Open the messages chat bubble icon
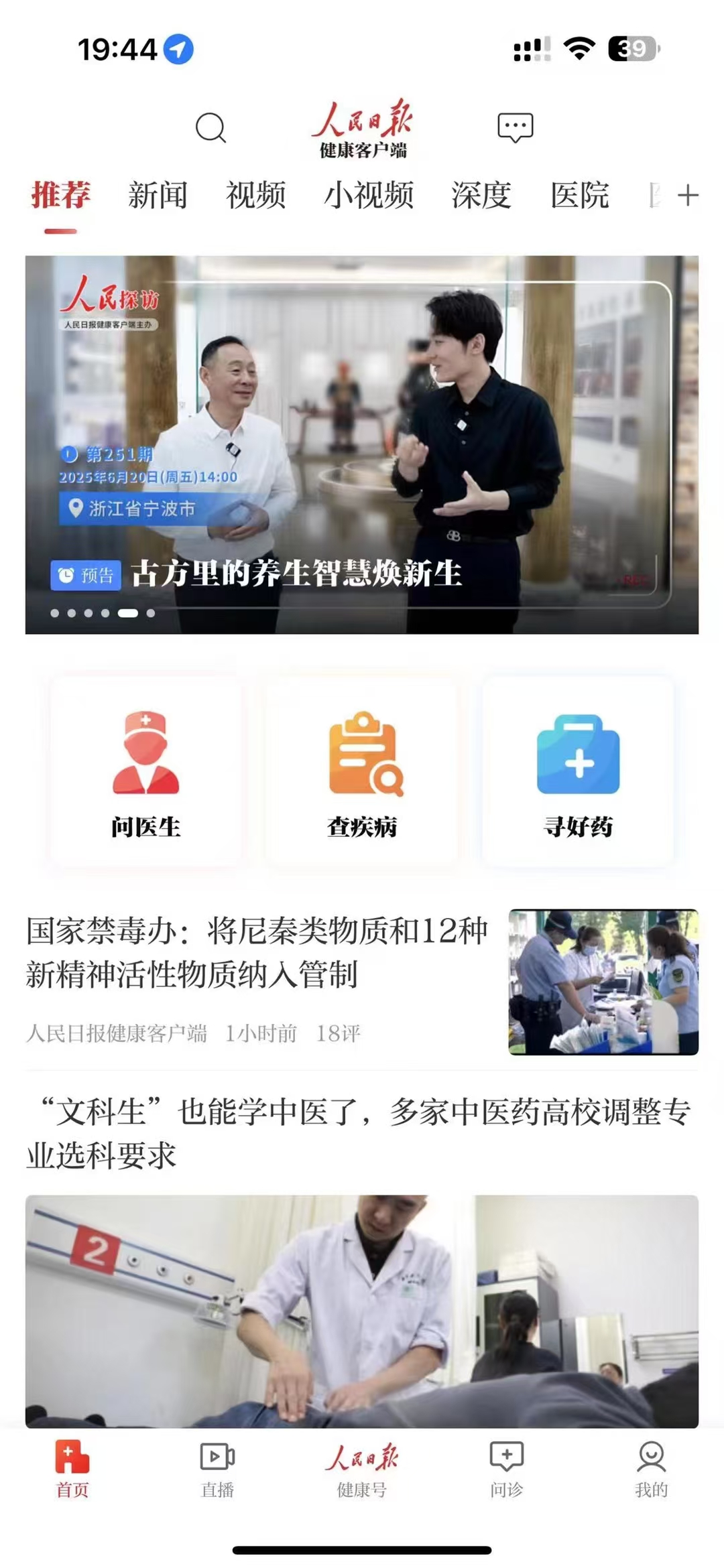724x1568 pixels. tap(515, 127)
